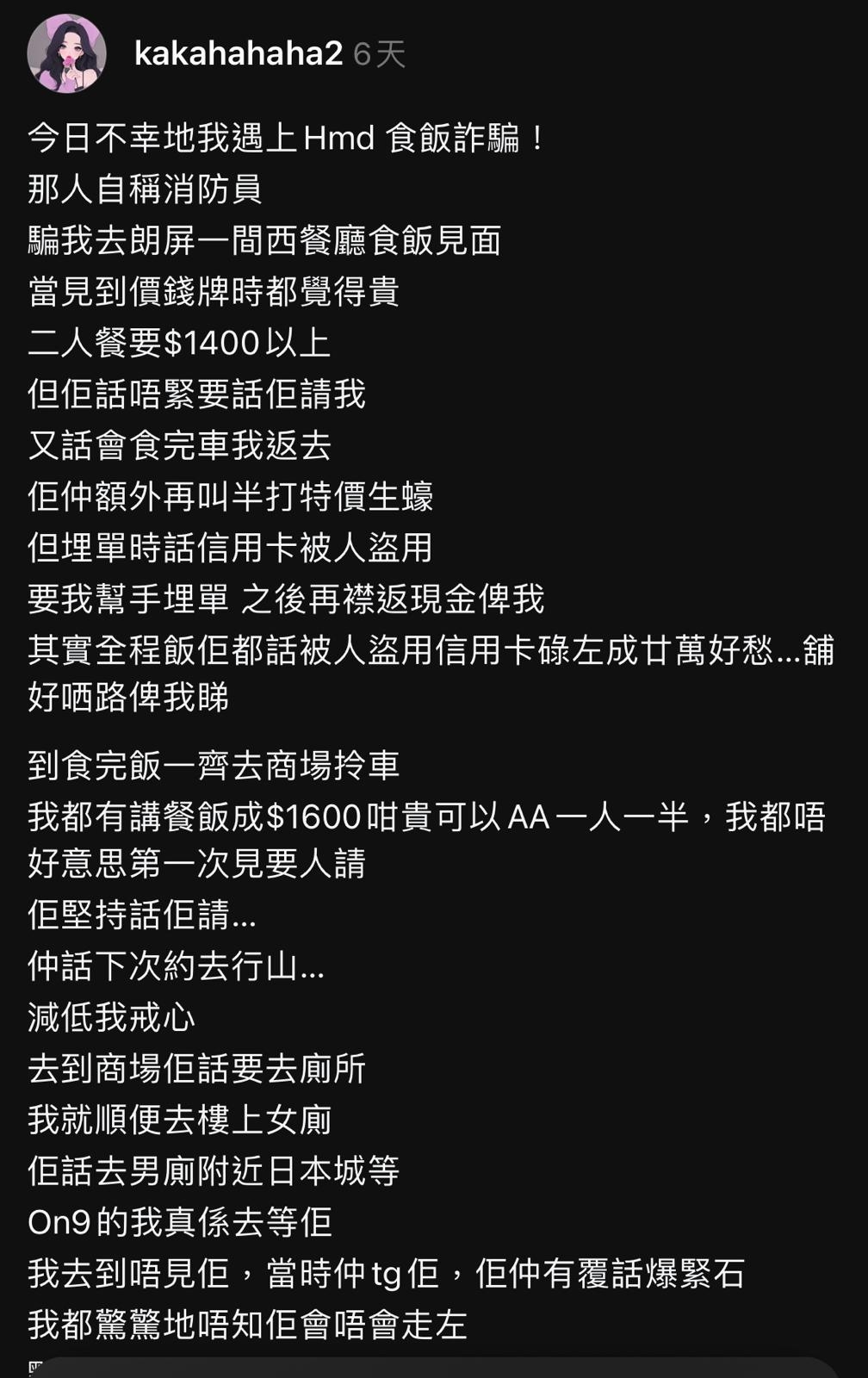
Task: Open kakahahaha2's profile picture
Action: [x=67, y=53]
